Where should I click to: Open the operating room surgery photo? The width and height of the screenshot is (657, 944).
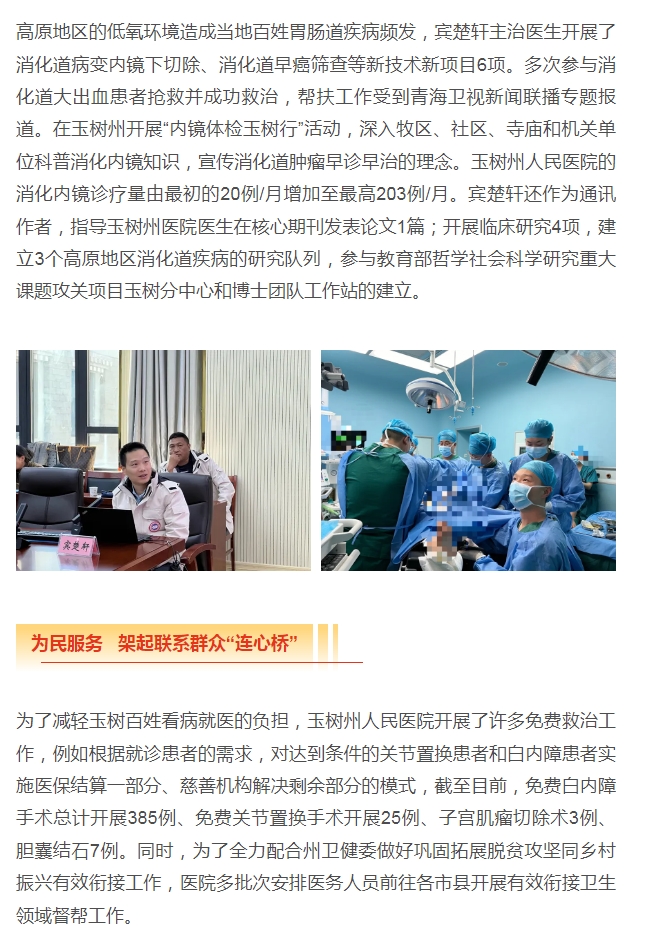pyautogui.click(x=468, y=460)
